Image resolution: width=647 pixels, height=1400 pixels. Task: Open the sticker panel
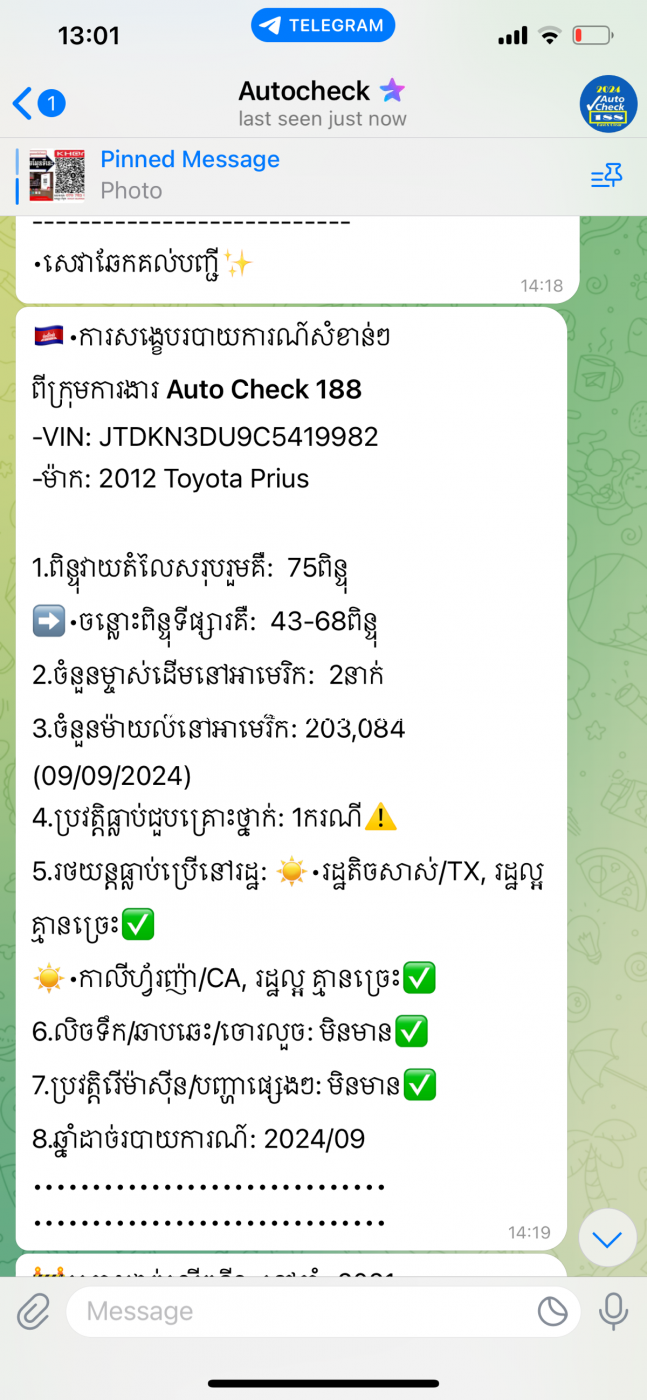tap(551, 1310)
